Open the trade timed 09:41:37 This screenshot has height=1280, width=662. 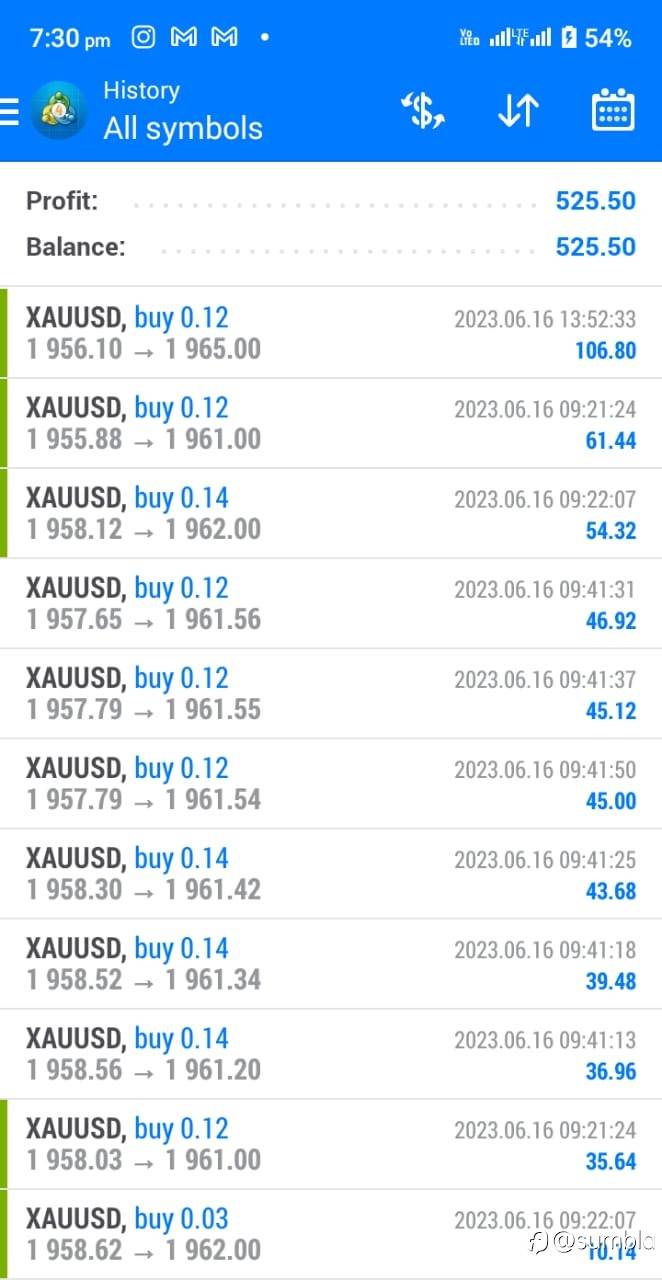coord(331,693)
